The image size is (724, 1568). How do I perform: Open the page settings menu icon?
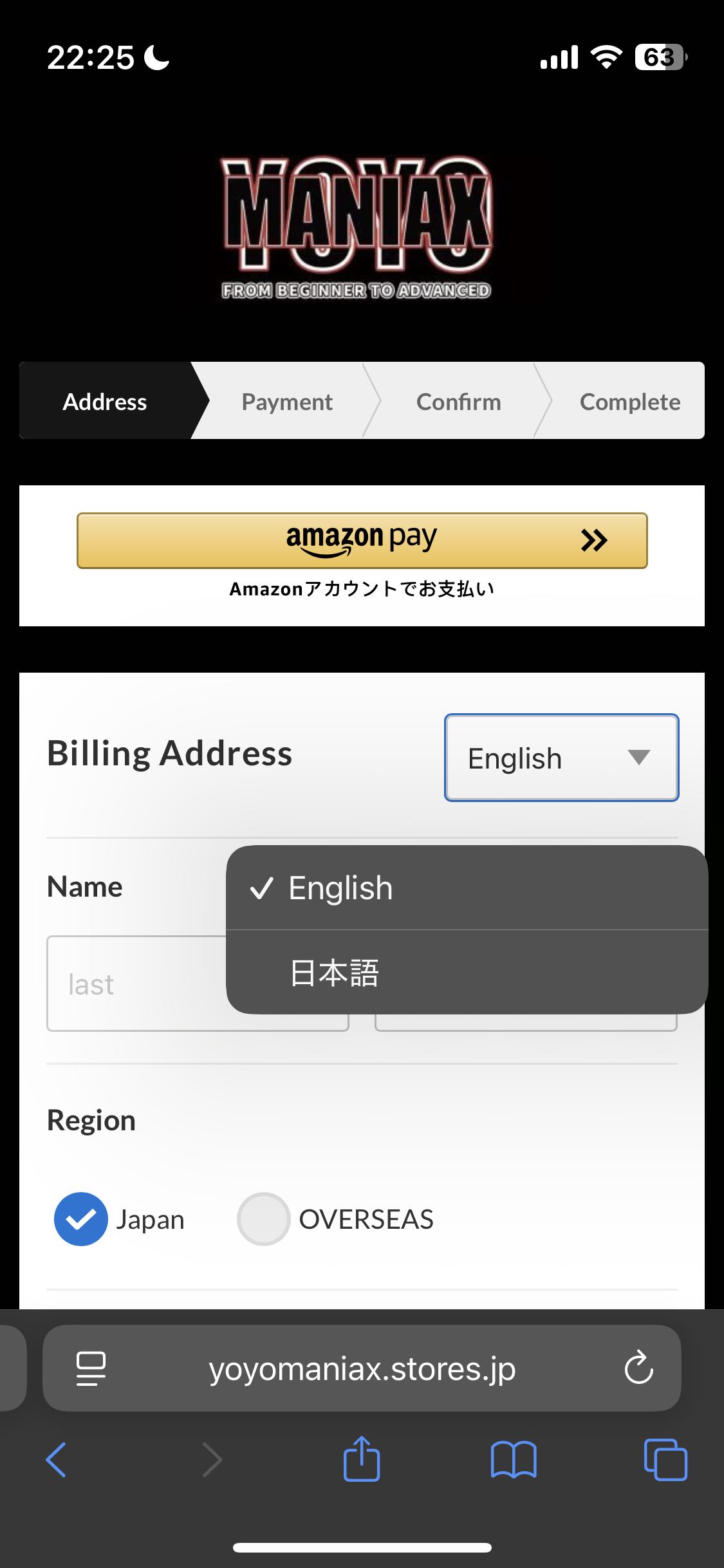91,1368
